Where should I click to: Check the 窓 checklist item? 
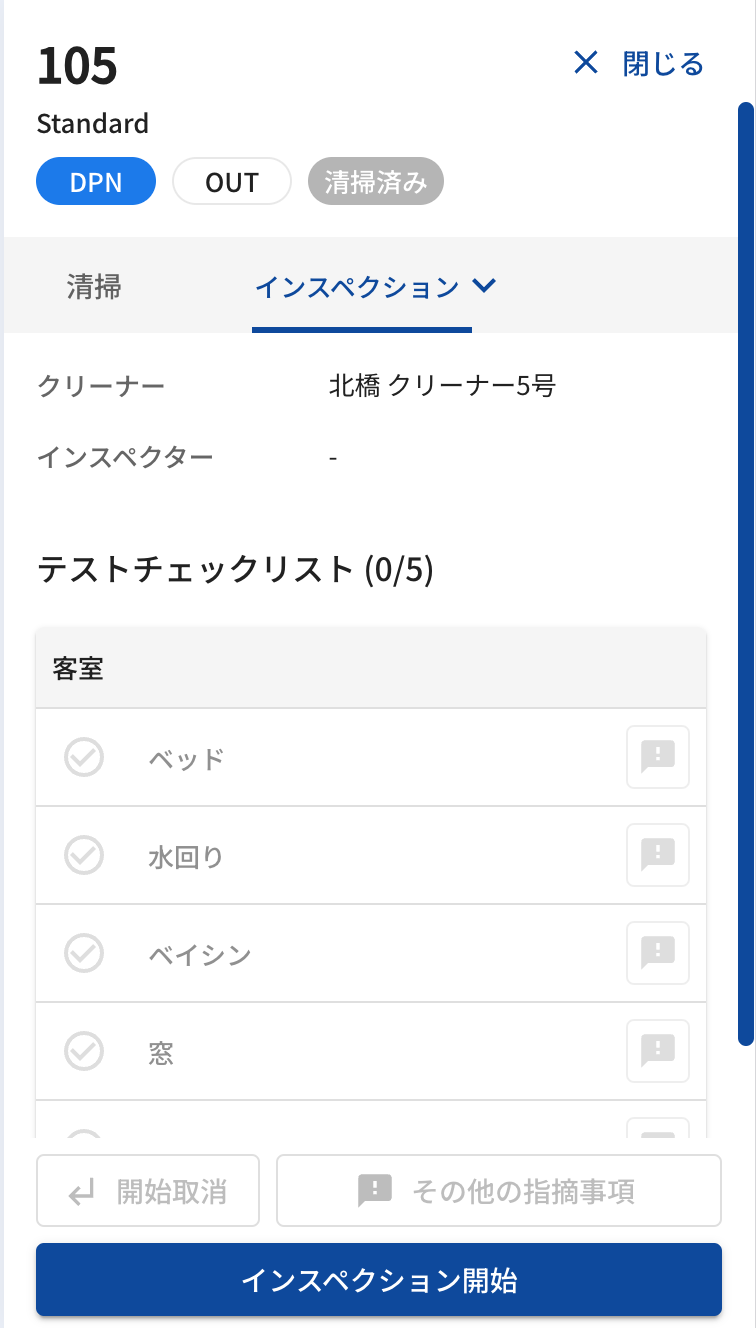click(84, 1051)
